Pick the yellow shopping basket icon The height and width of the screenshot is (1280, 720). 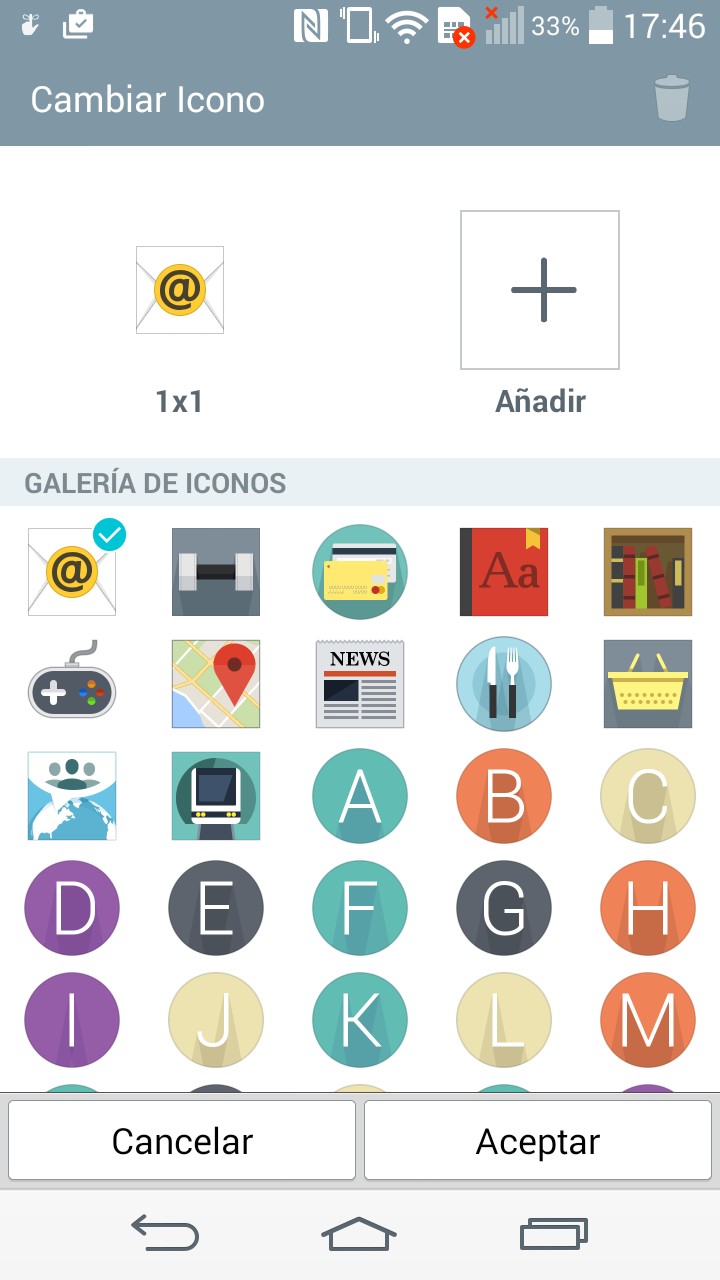648,684
